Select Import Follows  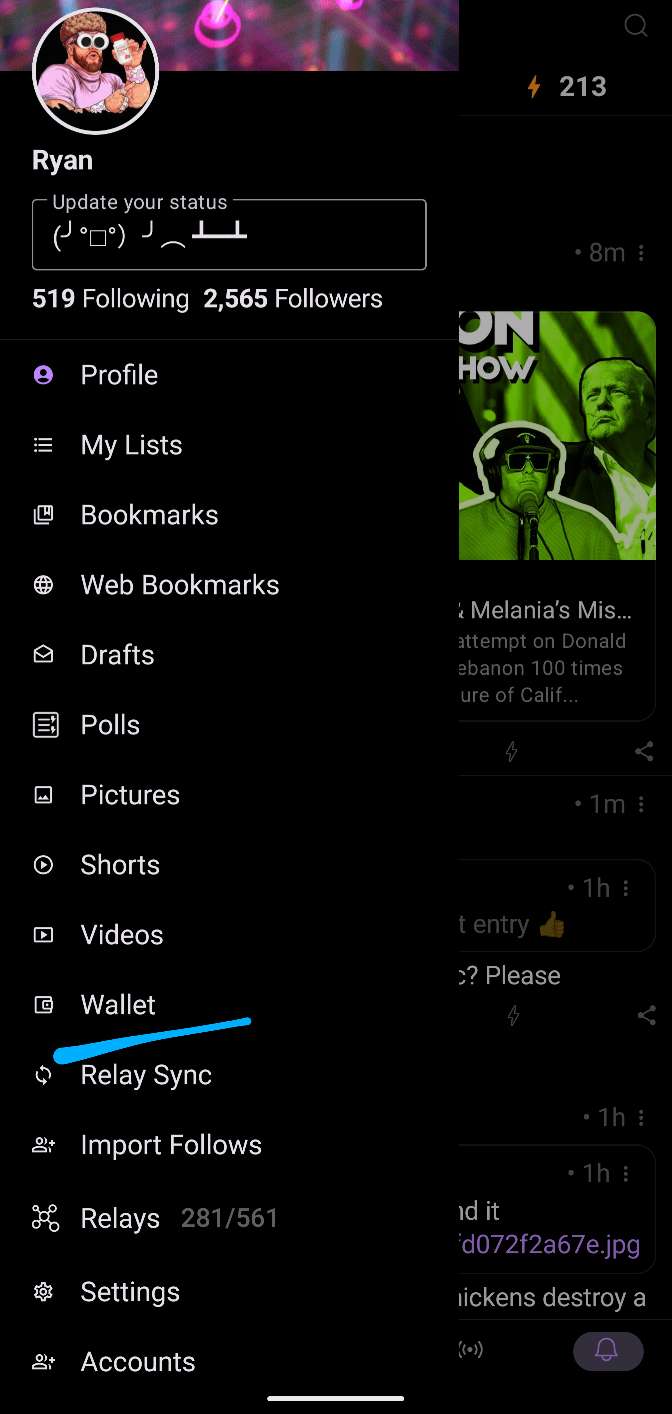click(171, 1145)
